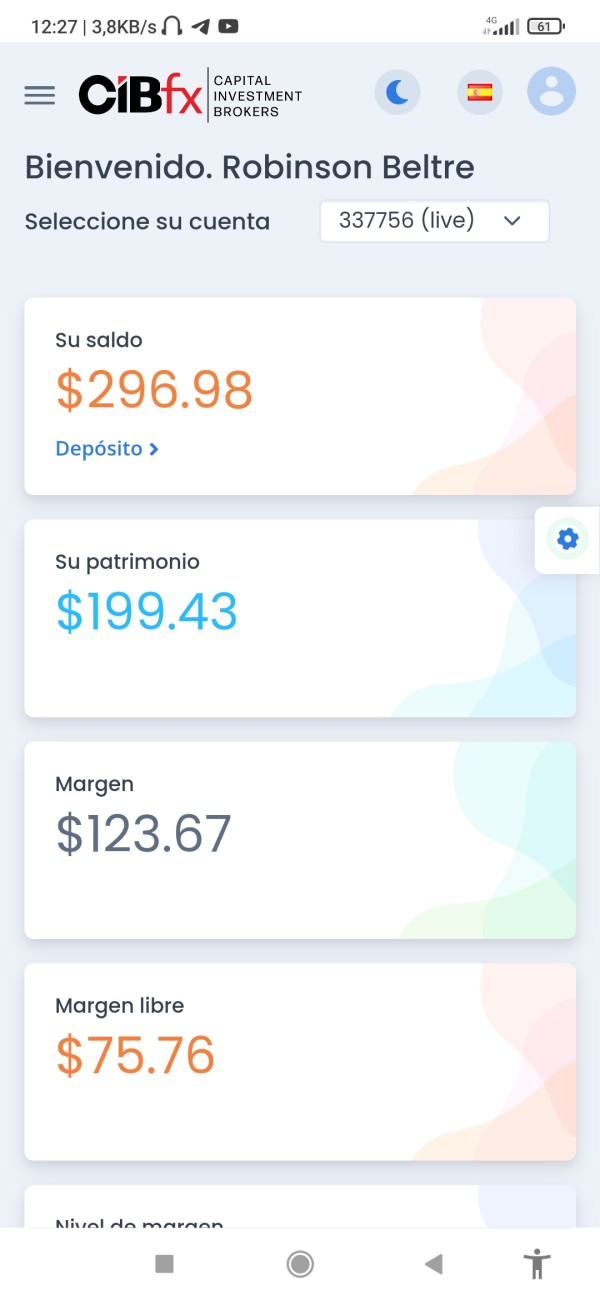
Task: Switch to dark mode with moon icon
Action: point(398,93)
